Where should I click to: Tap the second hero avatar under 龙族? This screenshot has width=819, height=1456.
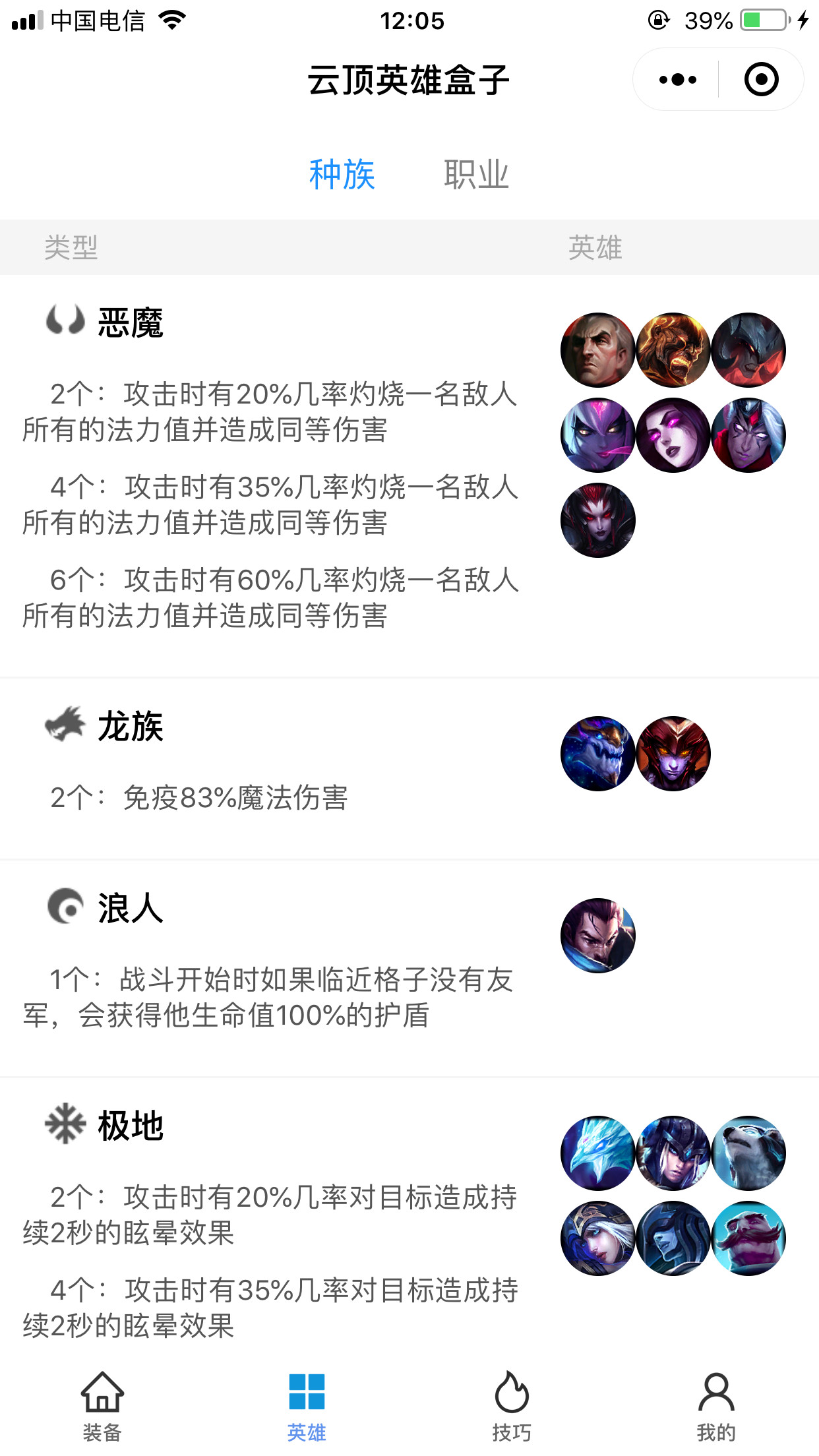(x=673, y=754)
